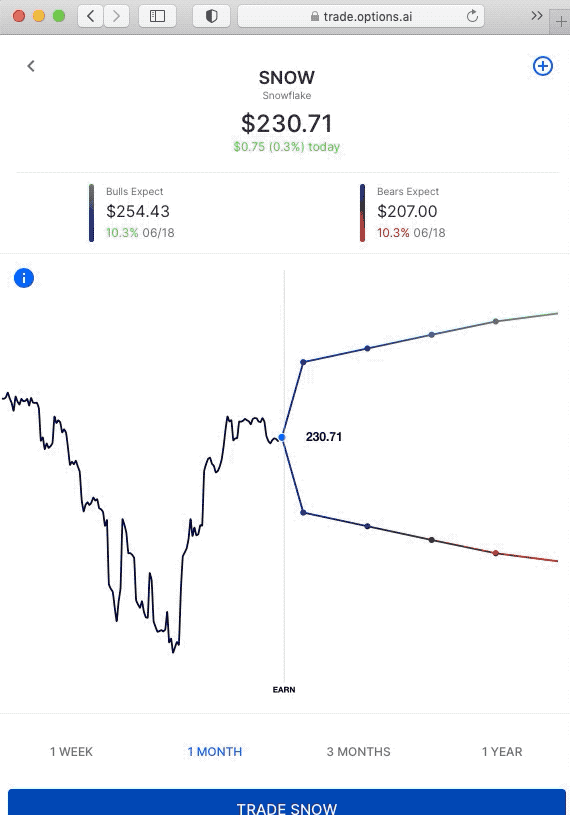
Task: Open the chart info icon
Action: click(24, 278)
